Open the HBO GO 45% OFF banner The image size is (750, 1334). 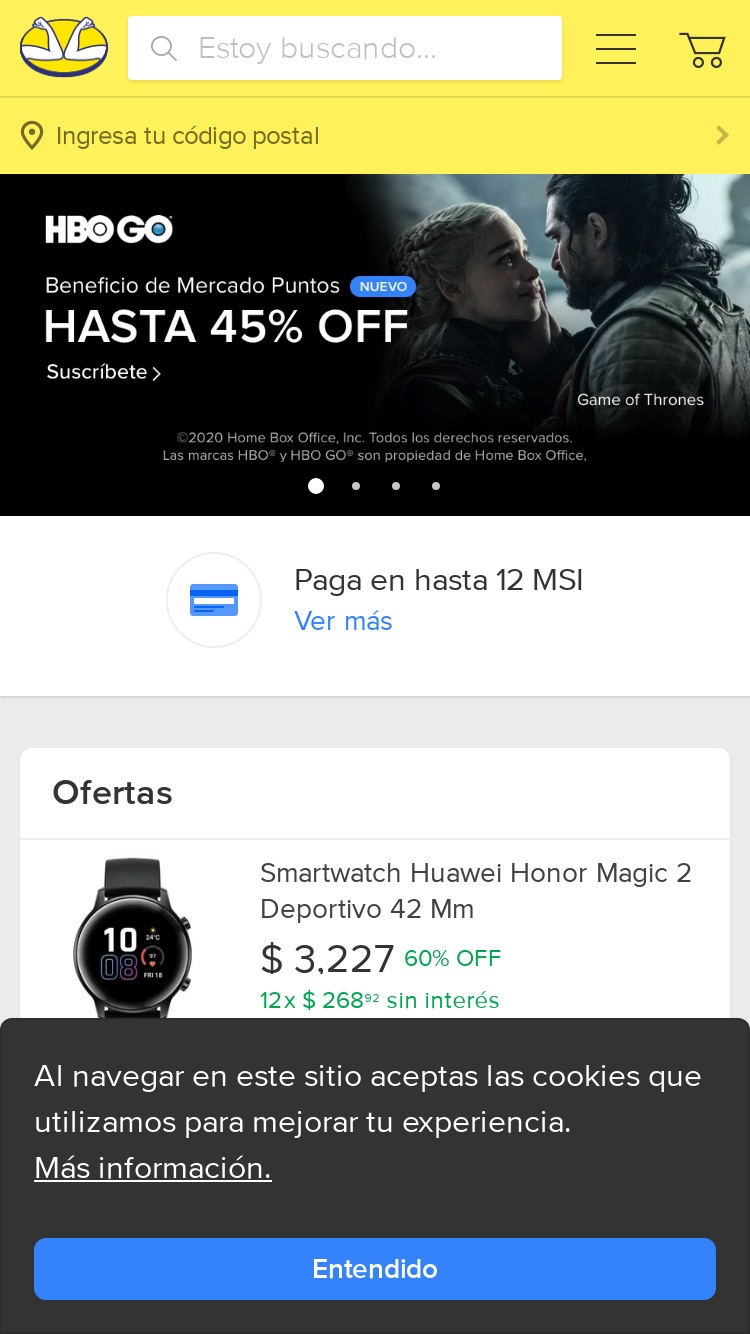(x=375, y=345)
